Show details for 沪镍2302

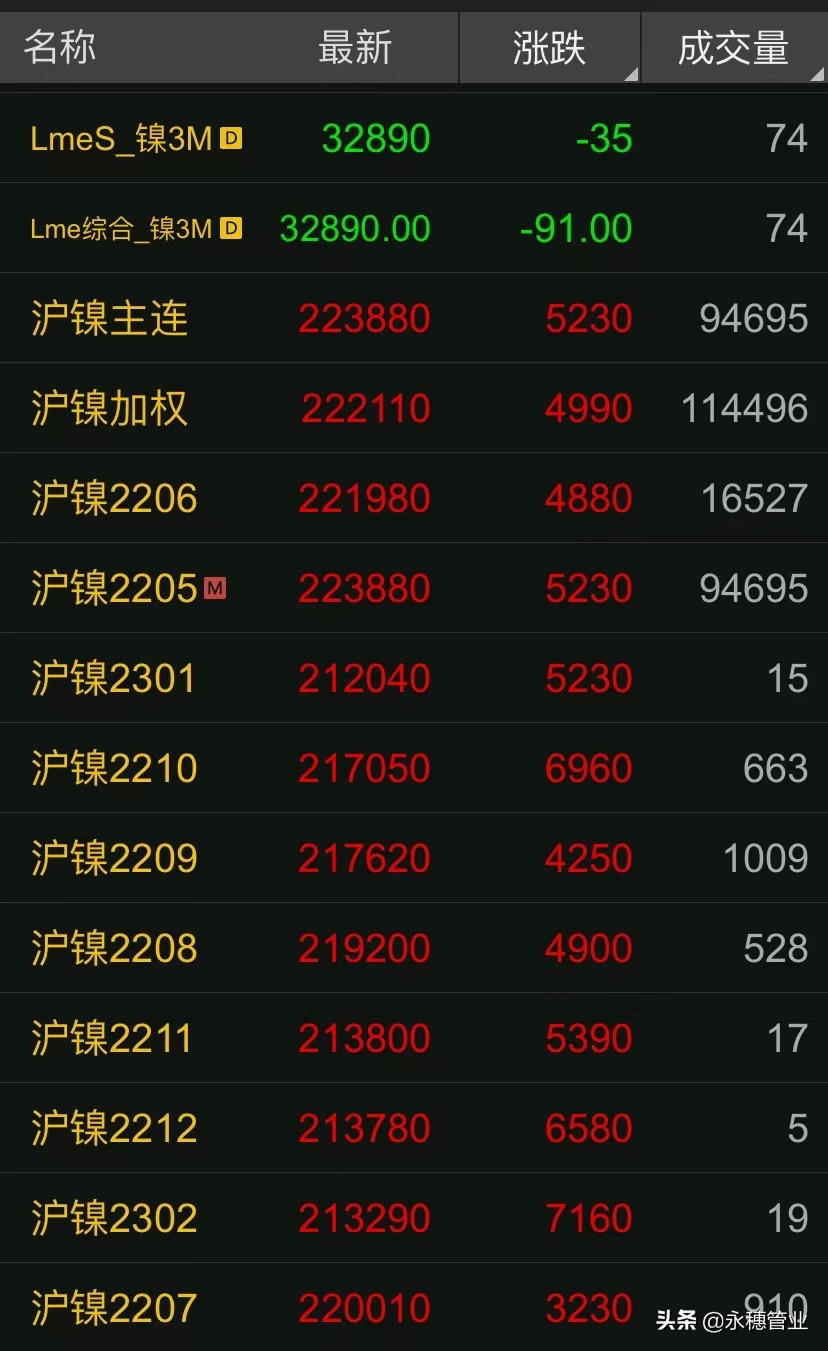[x=414, y=1218]
